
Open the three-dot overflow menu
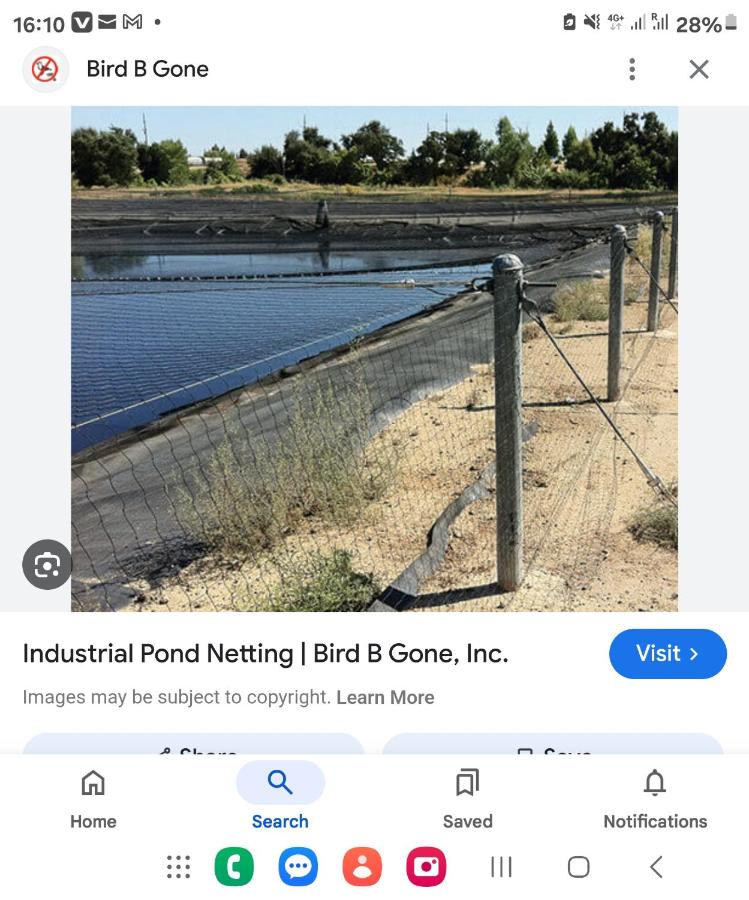click(632, 69)
